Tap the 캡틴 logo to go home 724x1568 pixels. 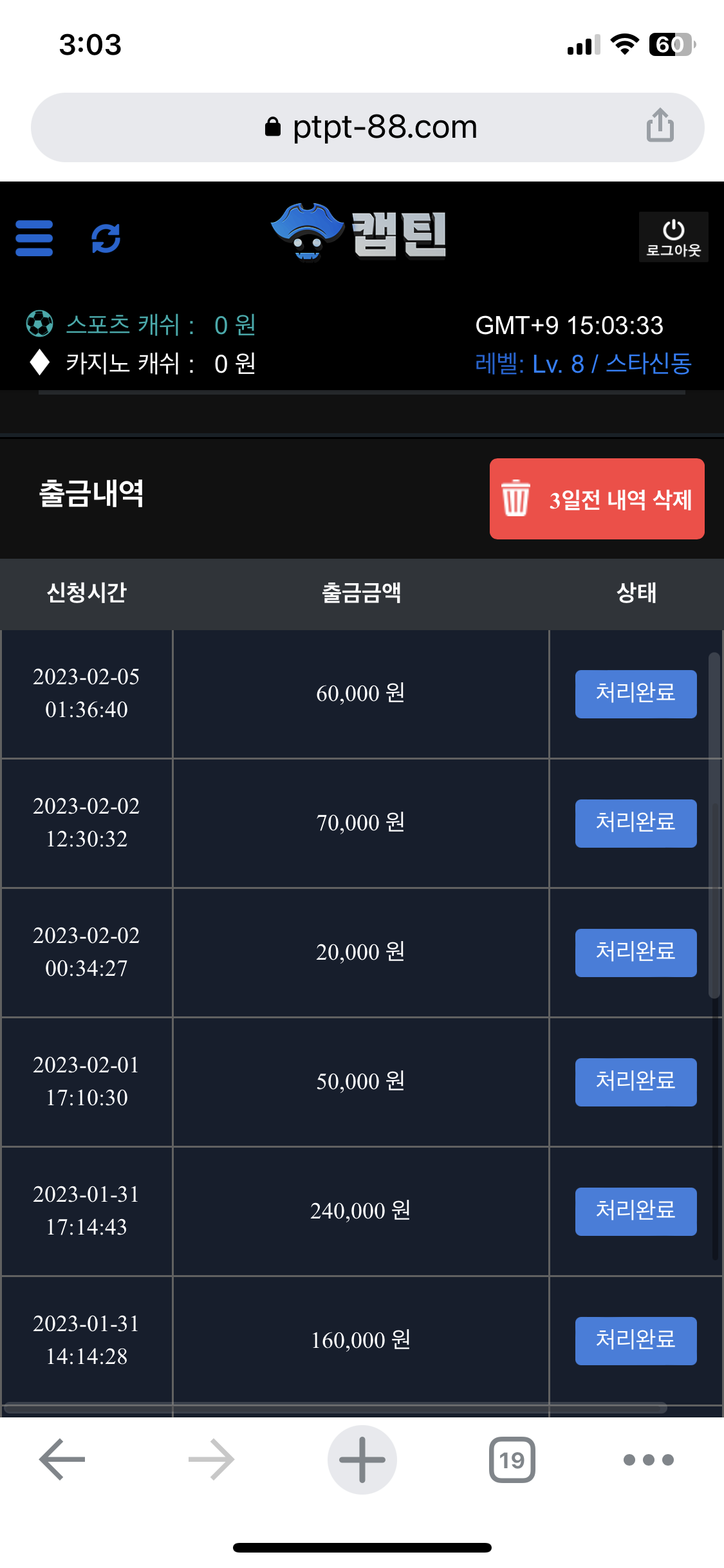pyautogui.click(x=359, y=233)
